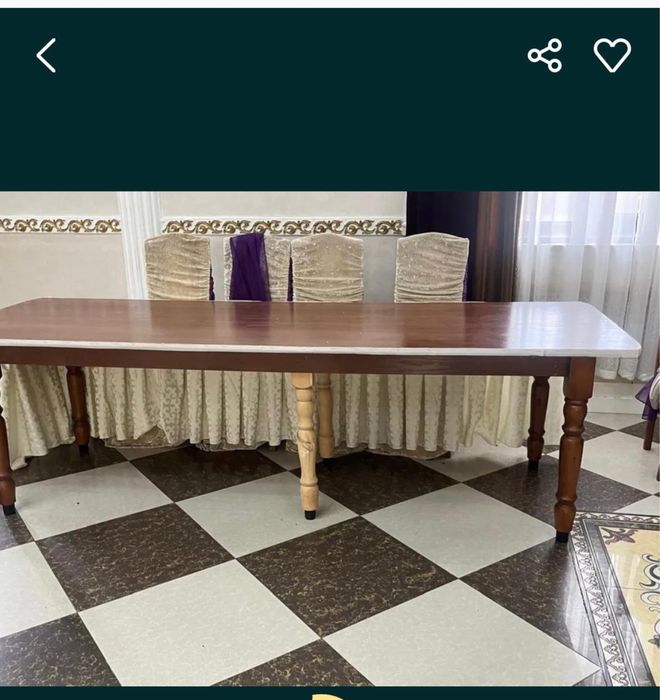
Task: Share this table listing
Action: tap(545, 56)
